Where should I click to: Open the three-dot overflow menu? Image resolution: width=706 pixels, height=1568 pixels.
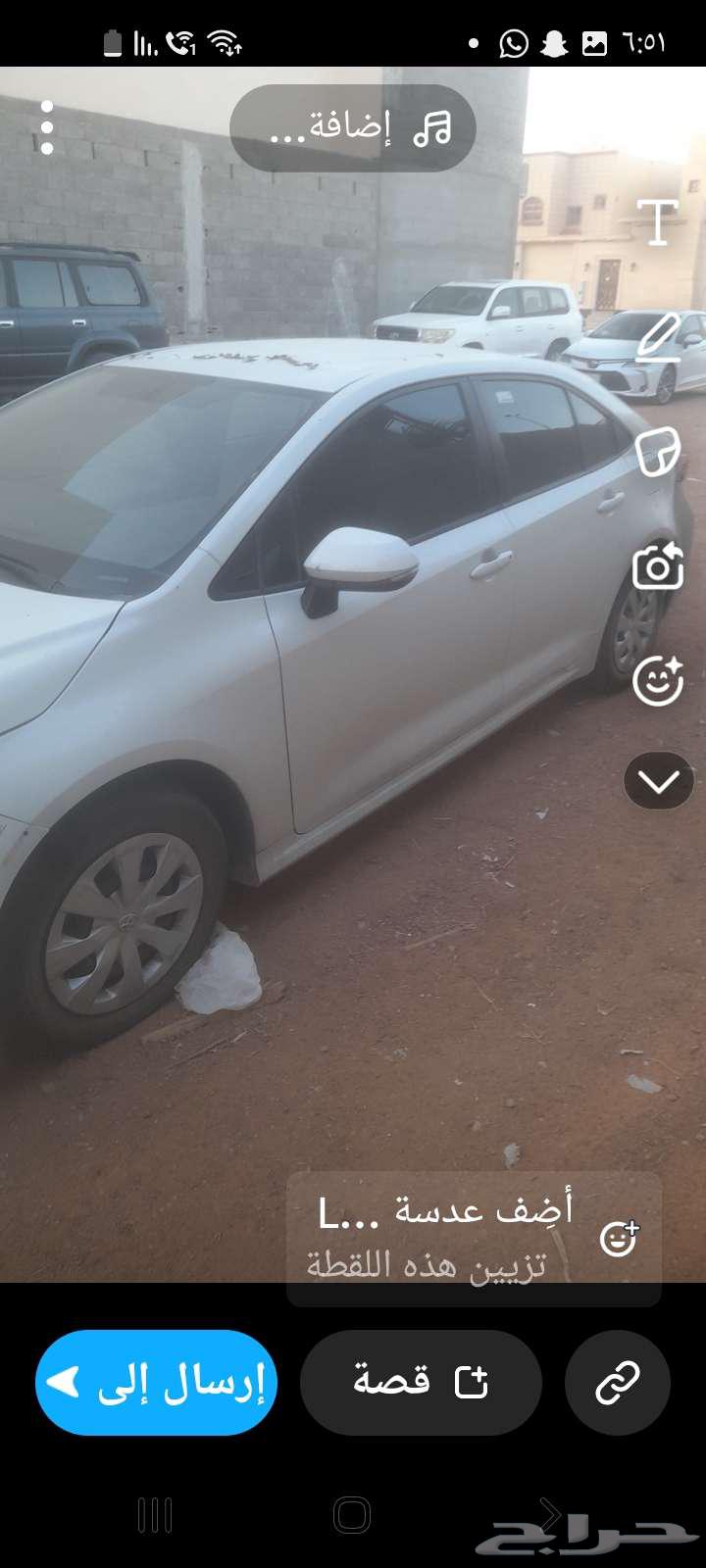[x=46, y=127]
